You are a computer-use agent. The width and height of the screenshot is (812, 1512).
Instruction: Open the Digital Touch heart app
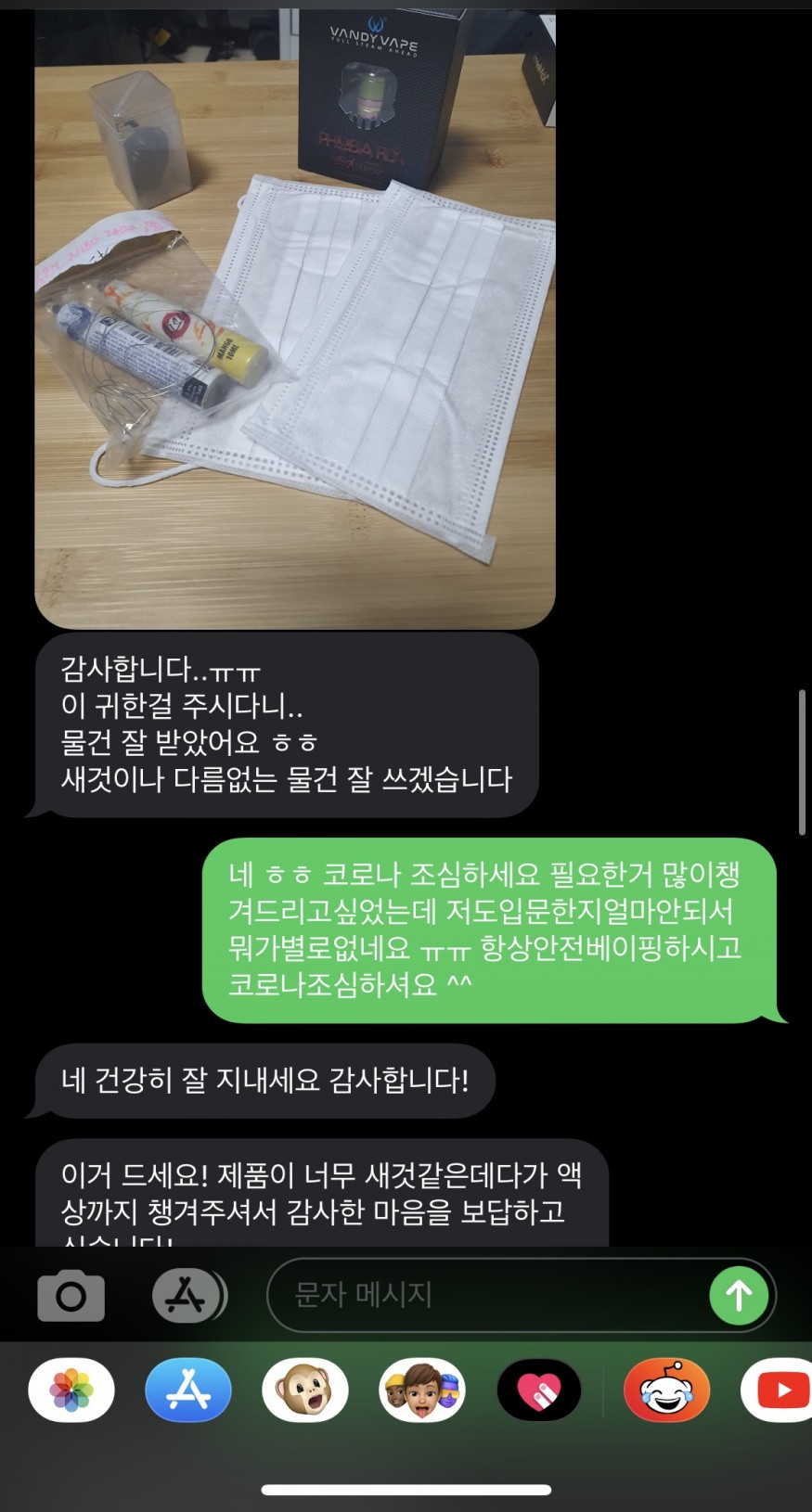click(x=539, y=1390)
